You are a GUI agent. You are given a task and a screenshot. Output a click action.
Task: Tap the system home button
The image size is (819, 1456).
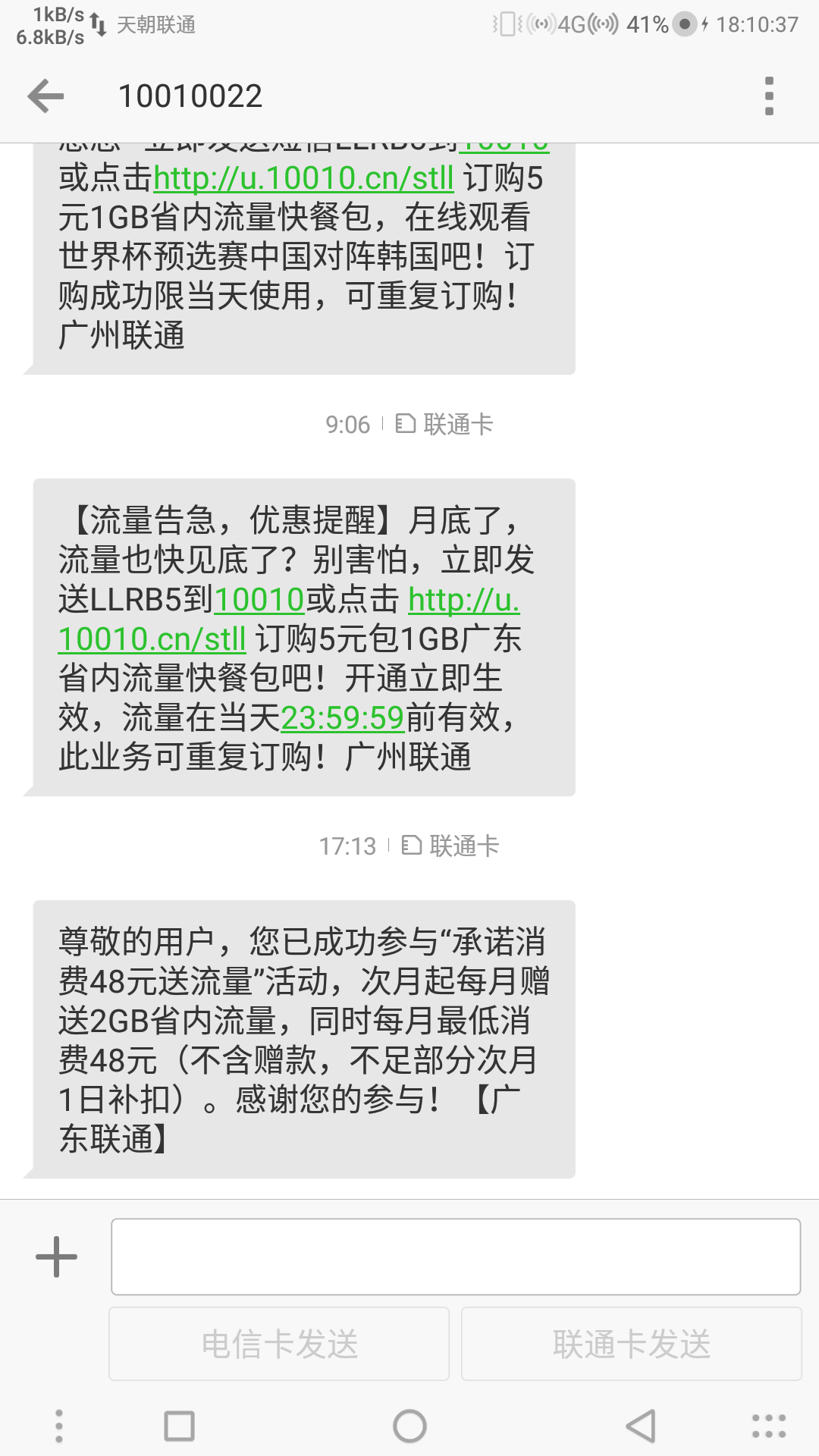pos(409,1426)
